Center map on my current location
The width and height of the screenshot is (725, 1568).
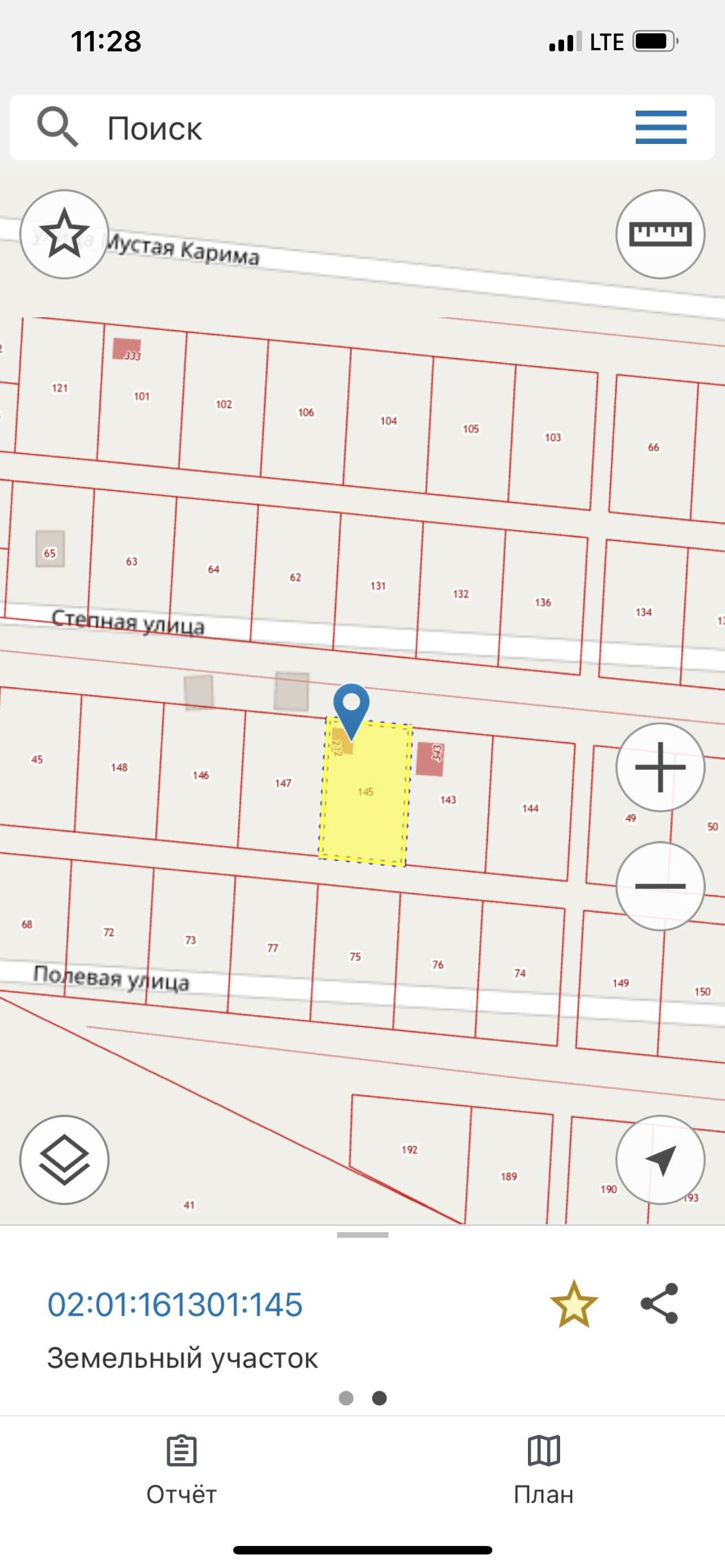pyautogui.click(x=661, y=1159)
